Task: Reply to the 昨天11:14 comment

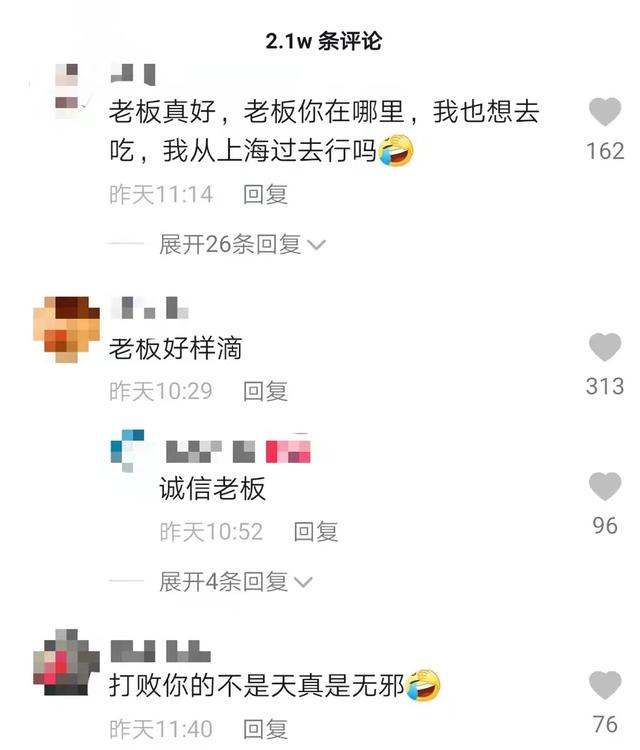Action: pos(265,194)
